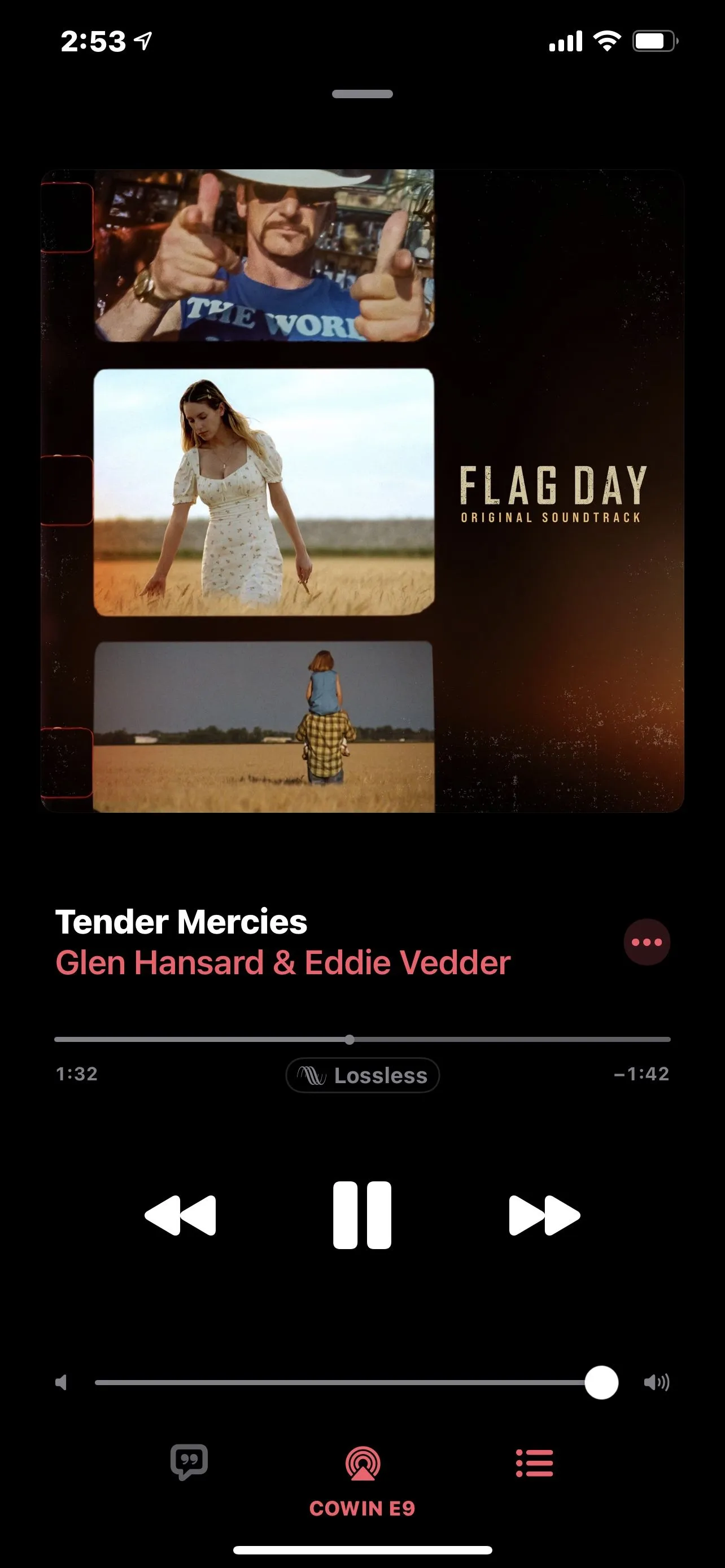725x1568 pixels.
Task: Open artist Glen Hansard & Eddie Vedder
Action: click(x=282, y=963)
